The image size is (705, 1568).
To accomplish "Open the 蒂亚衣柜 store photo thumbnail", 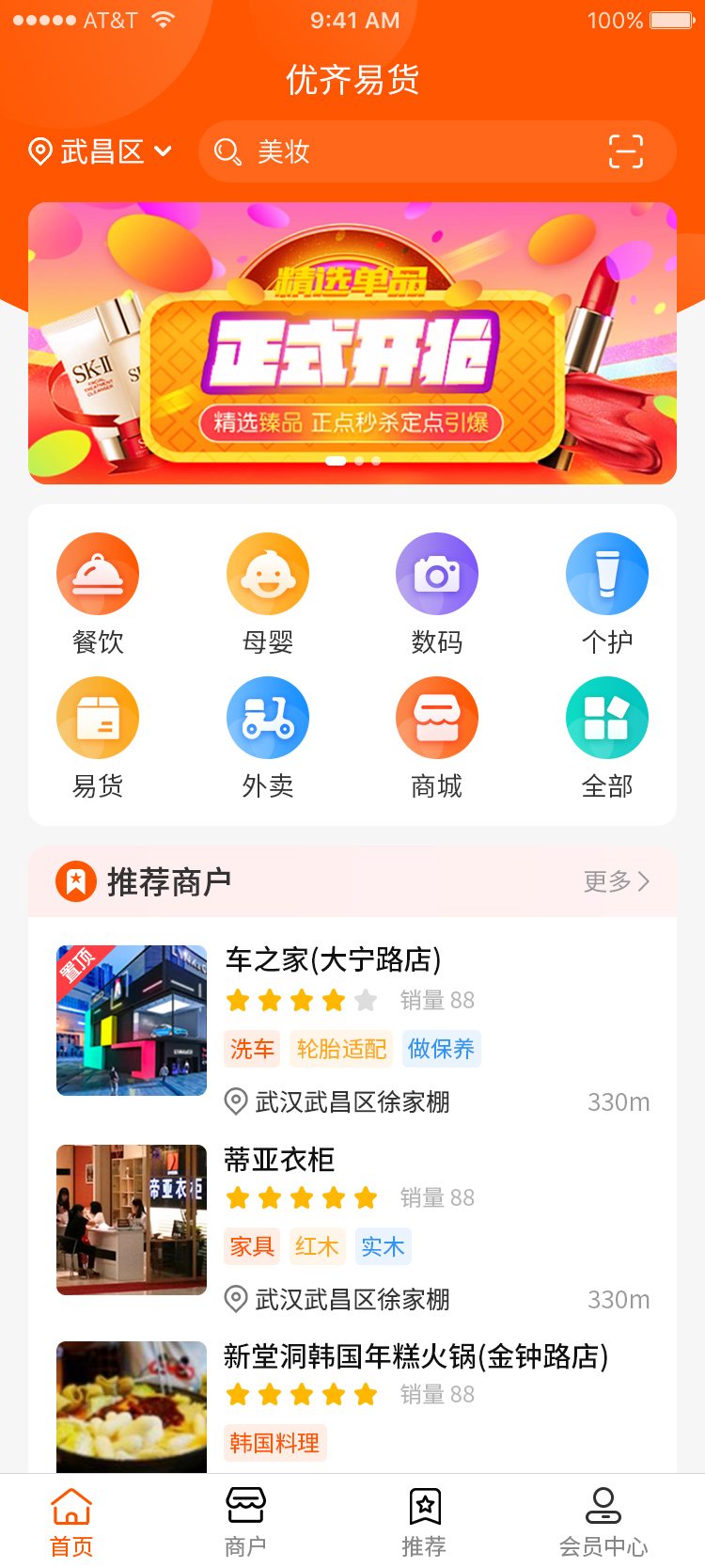I will point(131,1219).
